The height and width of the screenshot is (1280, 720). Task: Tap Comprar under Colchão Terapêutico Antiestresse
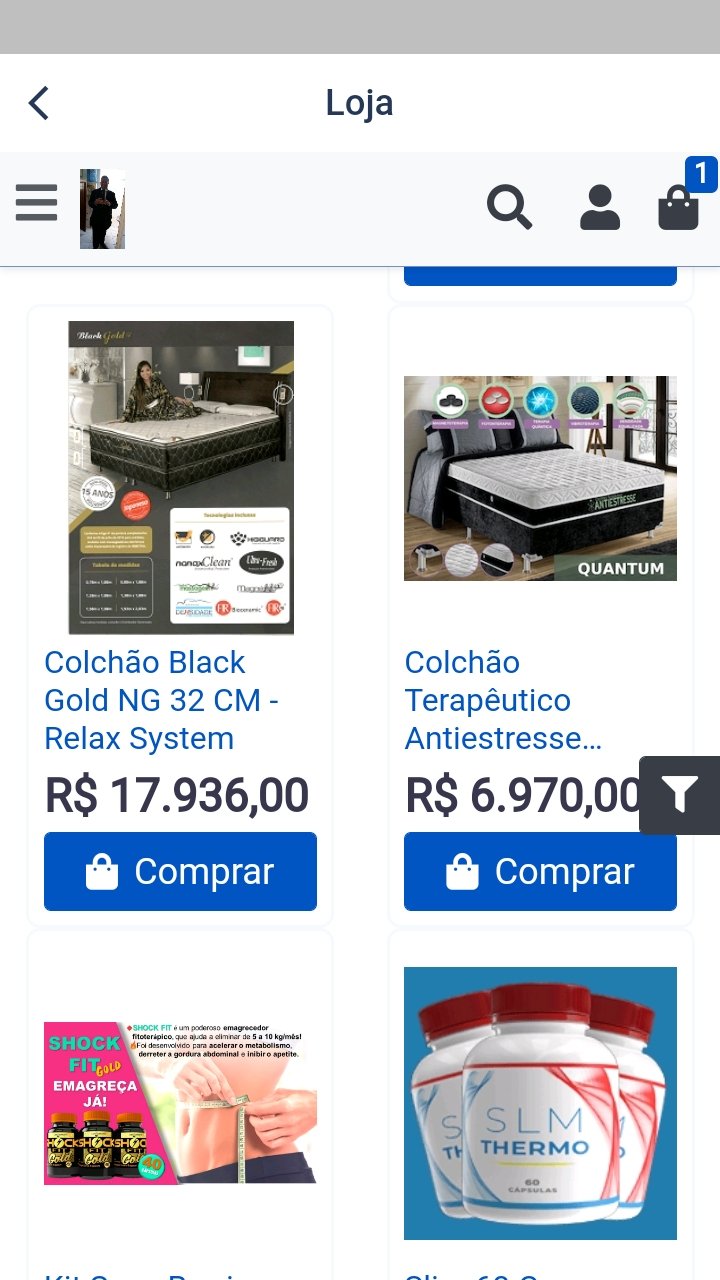pyautogui.click(x=540, y=871)
